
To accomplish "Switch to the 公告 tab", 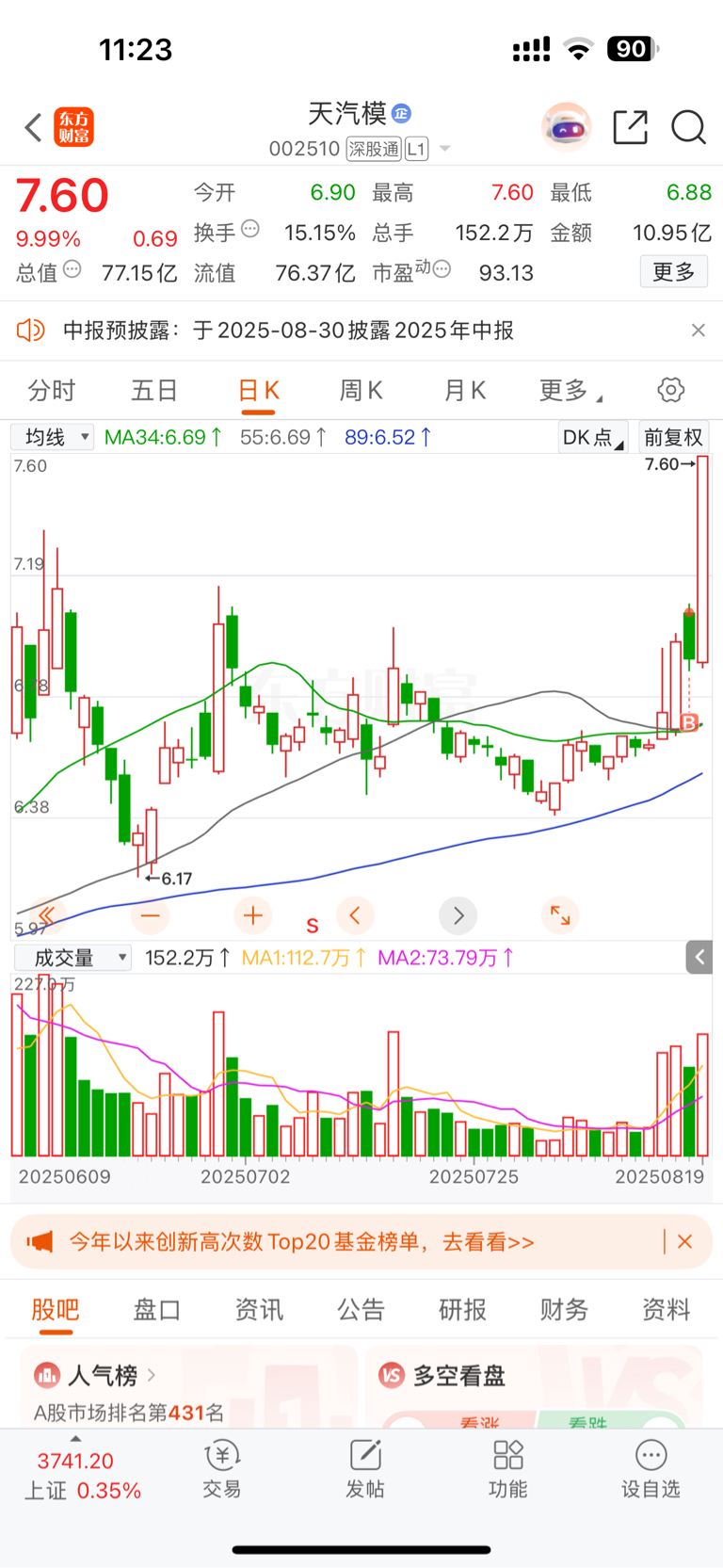I will [x=361, y=1309].
